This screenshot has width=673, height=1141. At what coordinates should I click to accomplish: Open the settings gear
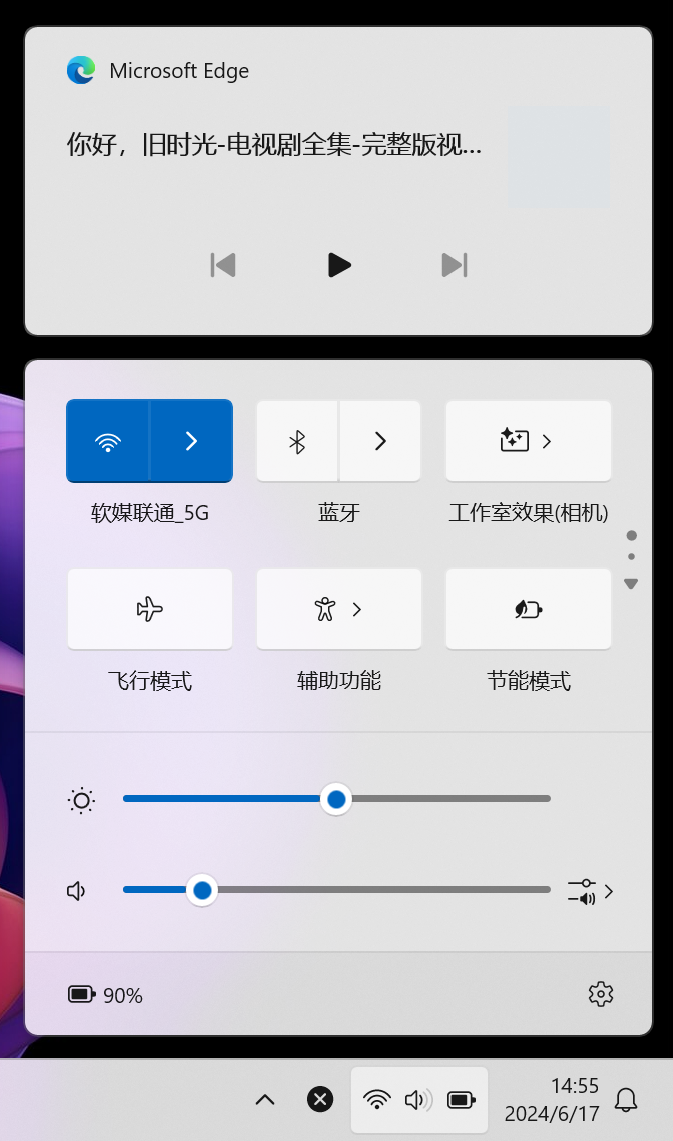600,994
